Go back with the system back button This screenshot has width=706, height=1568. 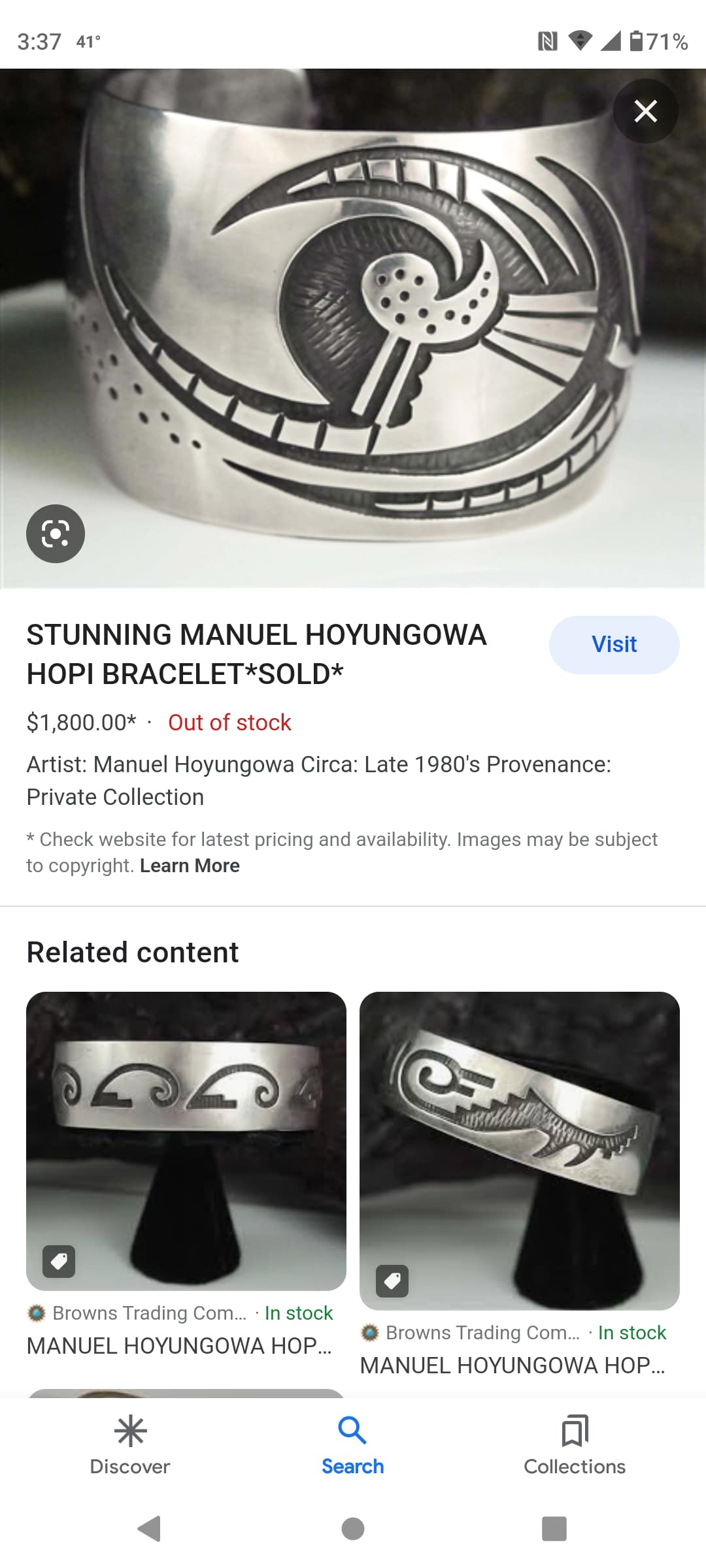coord(150,1529)
